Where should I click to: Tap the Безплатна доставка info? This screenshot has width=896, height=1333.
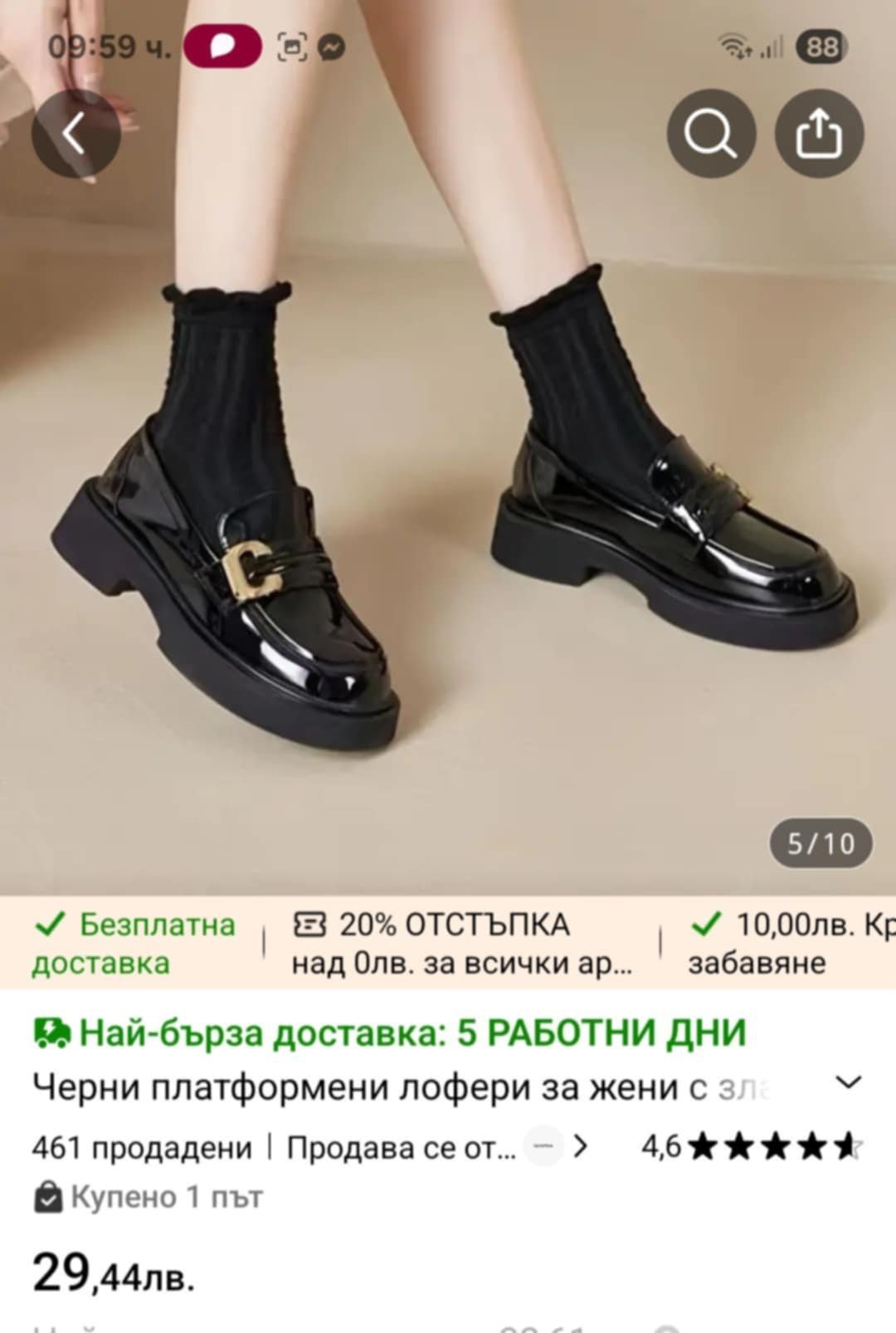point(134,944)
